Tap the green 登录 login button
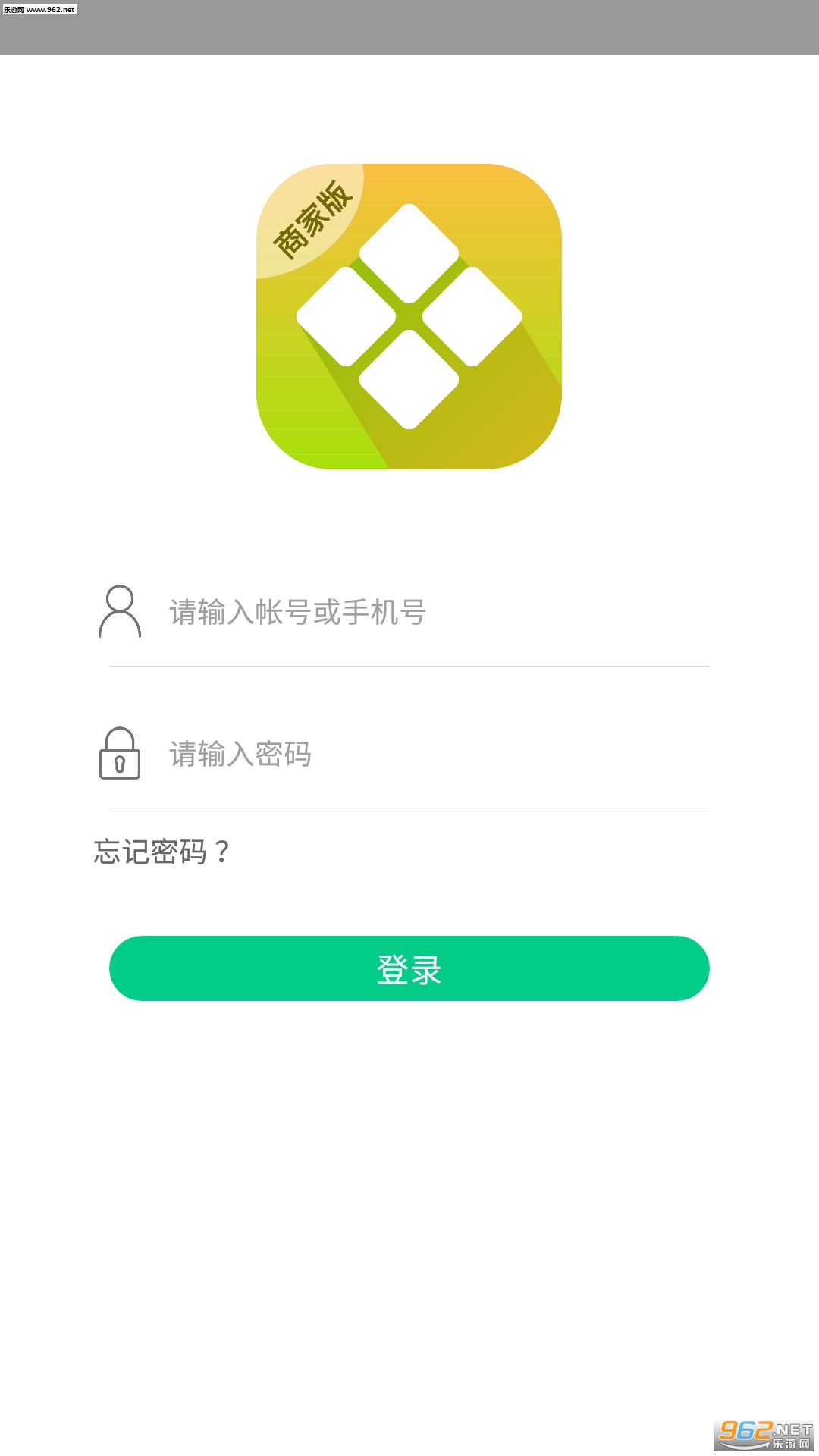Screen dimensions: 819x1456 (x=409, y=969)
